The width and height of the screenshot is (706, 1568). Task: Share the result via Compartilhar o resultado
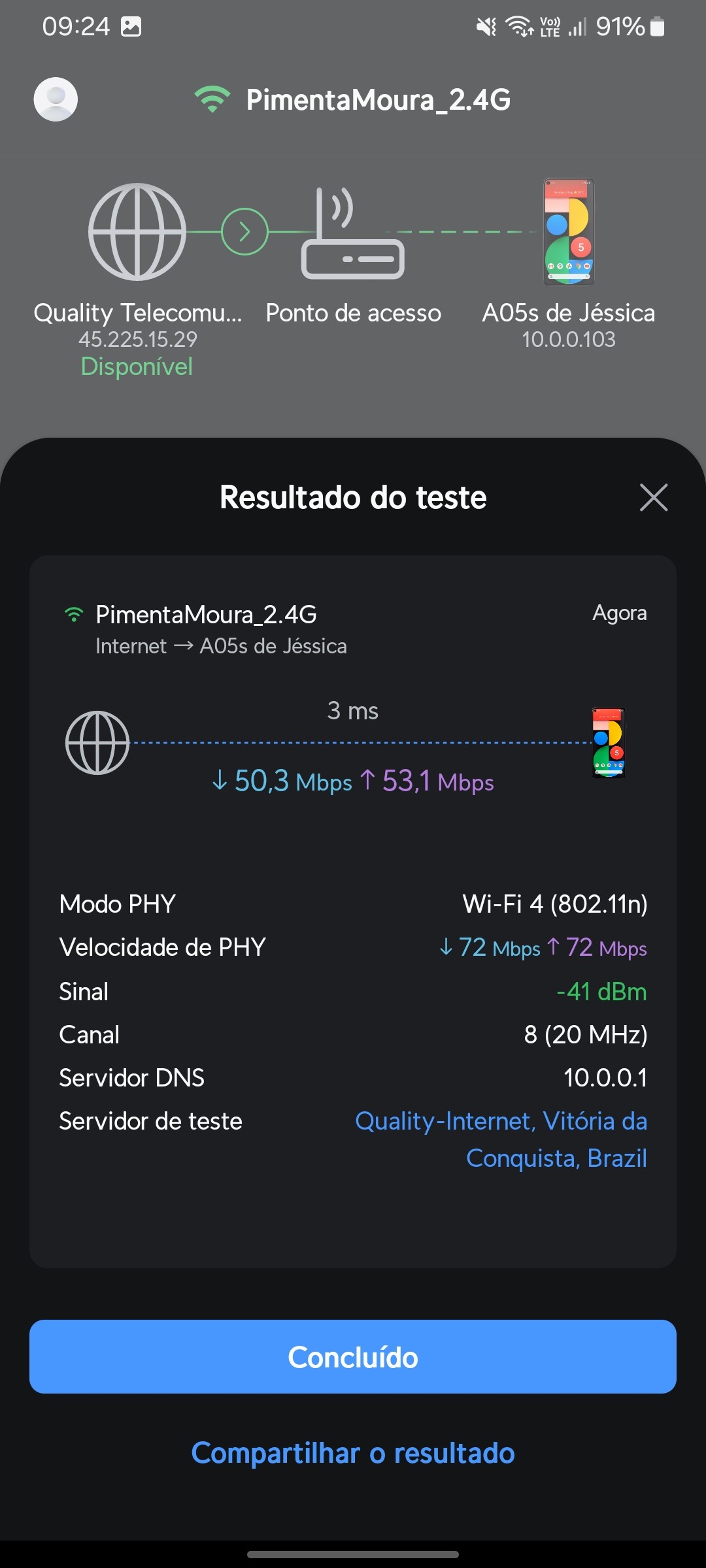[x=353, y=1454]
